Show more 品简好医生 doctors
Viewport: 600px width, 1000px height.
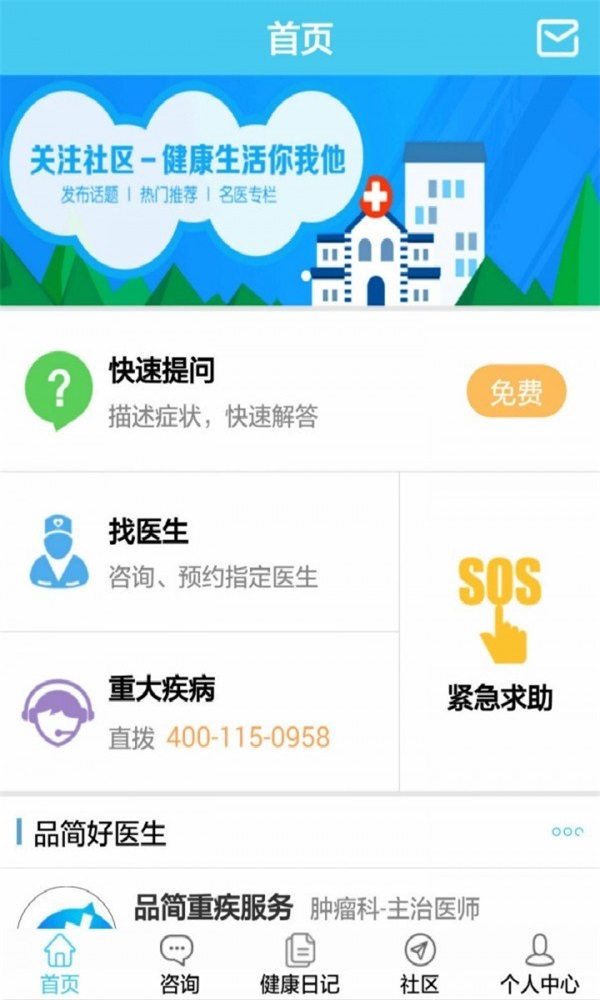tap(567, 831)
